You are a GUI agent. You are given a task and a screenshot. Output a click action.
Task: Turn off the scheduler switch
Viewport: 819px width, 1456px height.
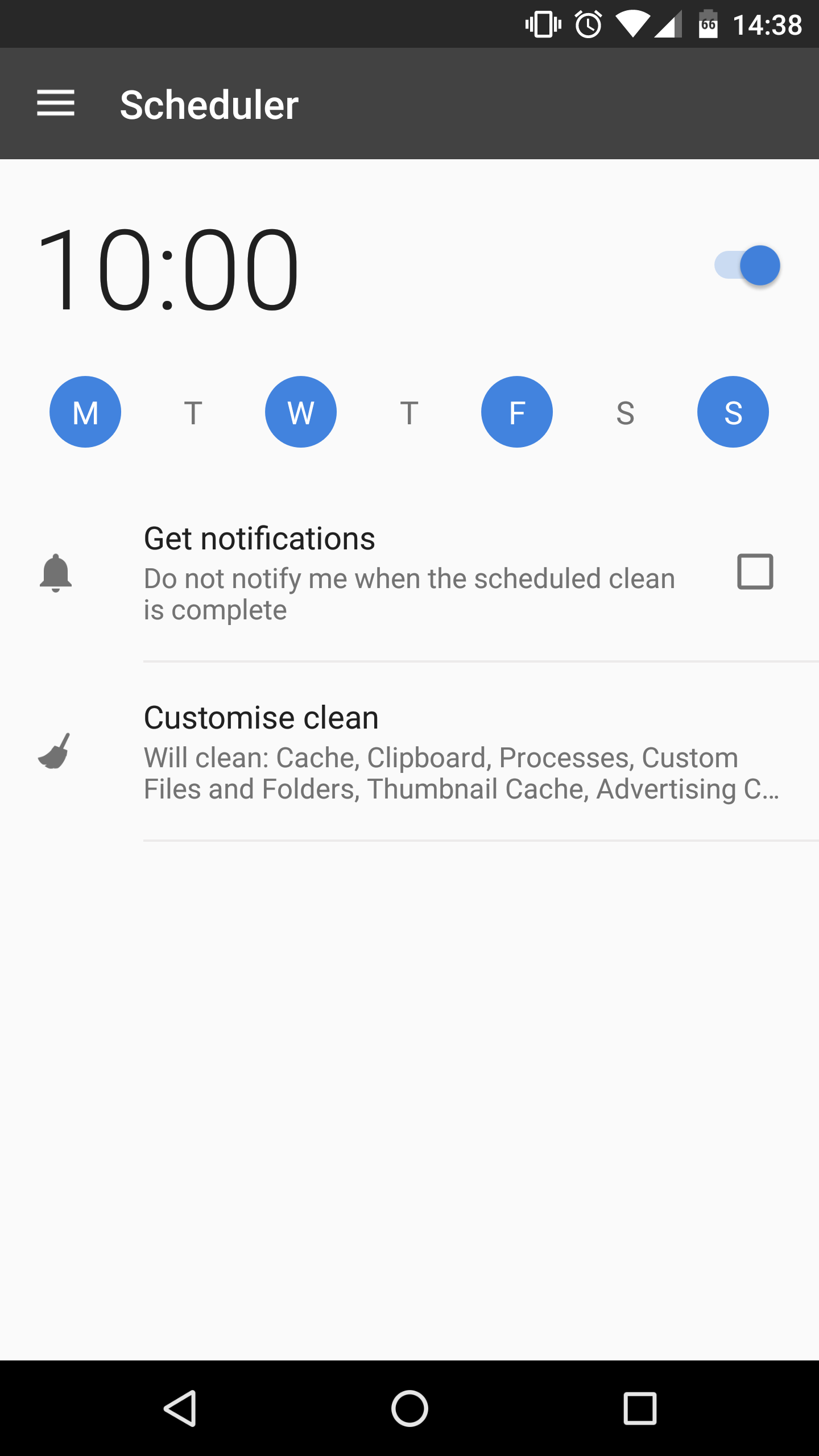pyautogui.click(x=747, y=266)
